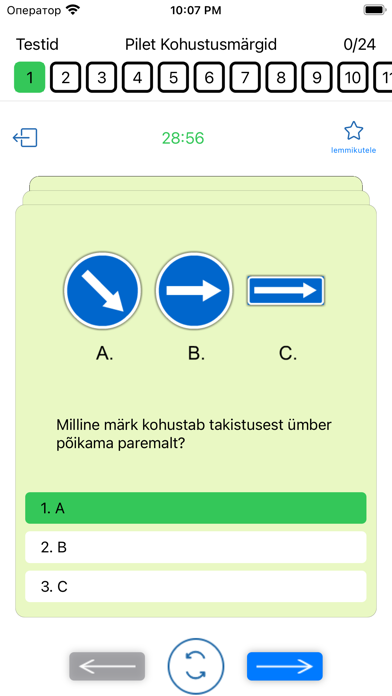Choose answer 2. B
Screen dimensions: 392x696
[196, 547]
